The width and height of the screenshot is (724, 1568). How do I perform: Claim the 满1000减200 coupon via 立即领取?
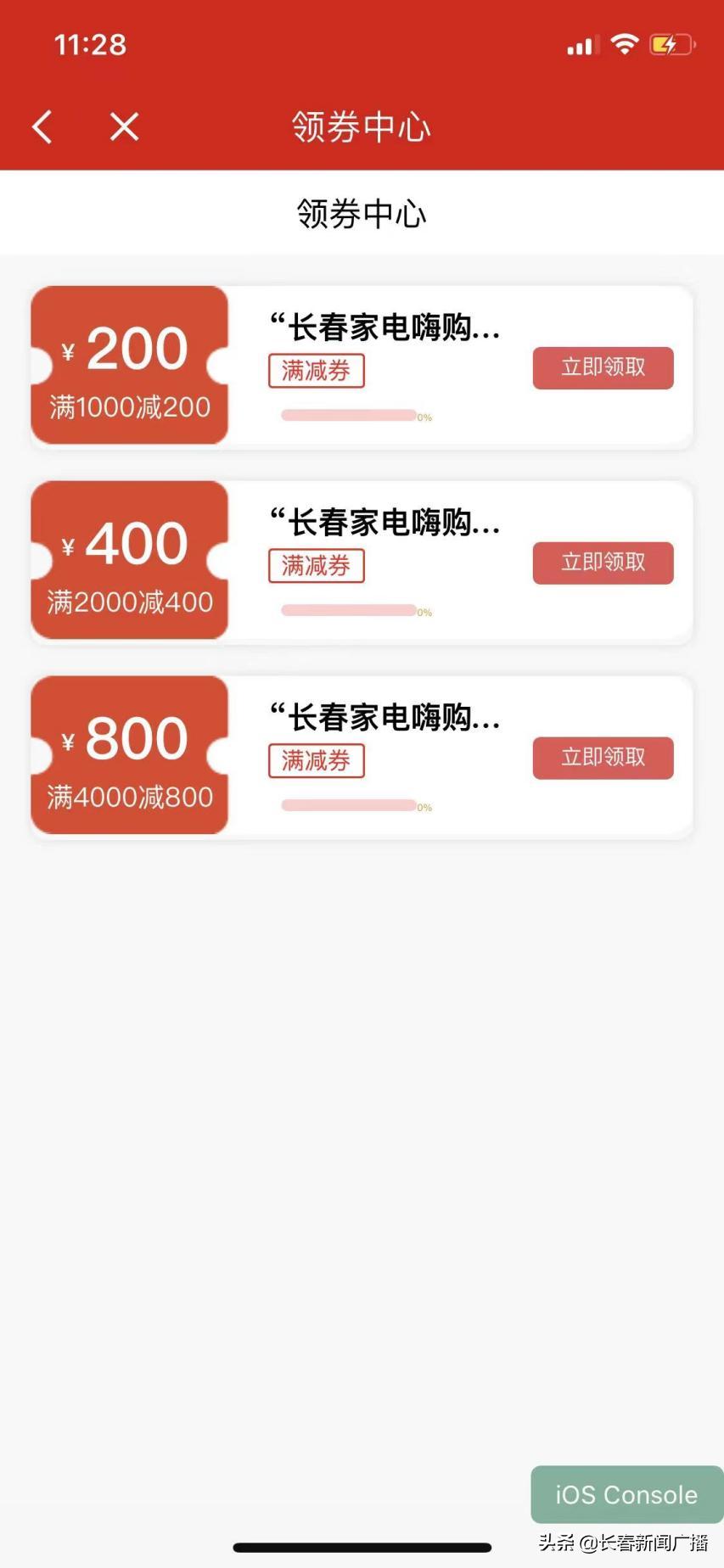603,367
